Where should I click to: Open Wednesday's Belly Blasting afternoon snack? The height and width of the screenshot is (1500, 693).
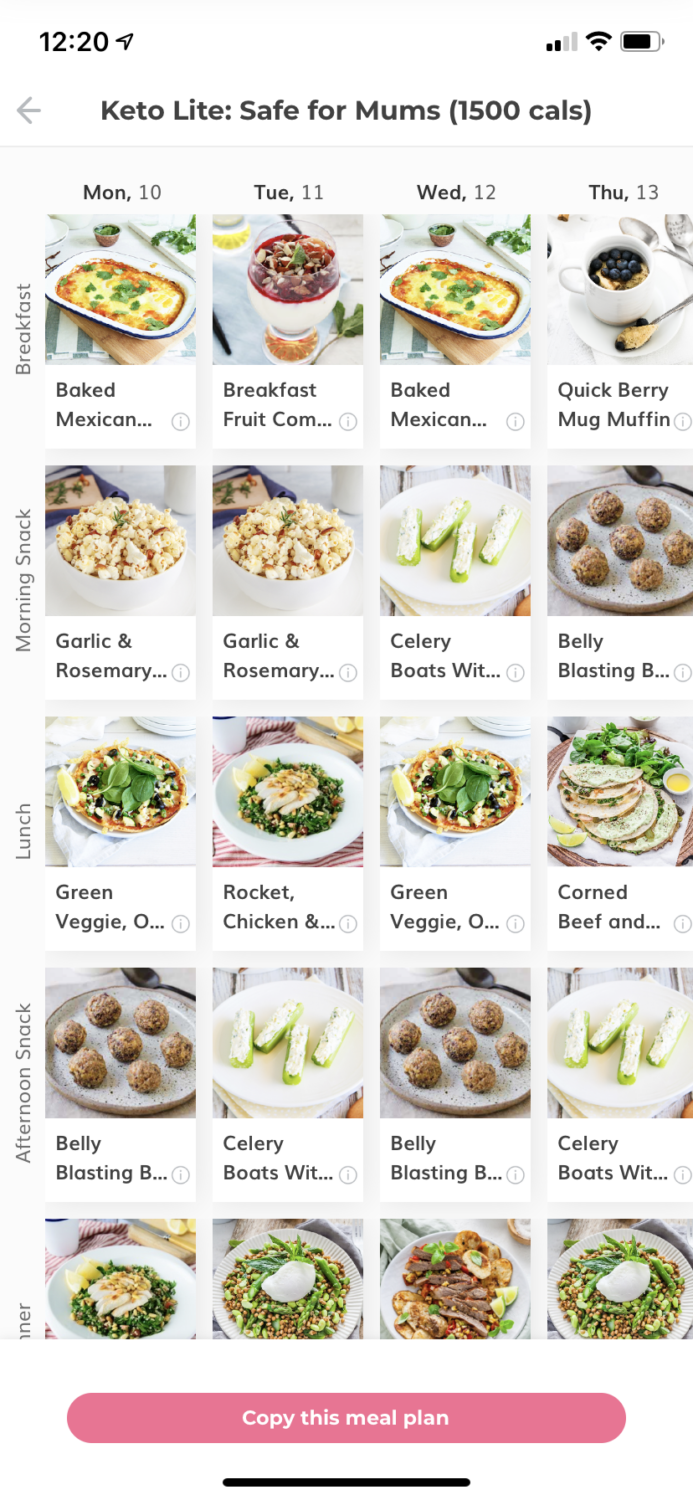pyautogui.click(x=455, y=1084)
